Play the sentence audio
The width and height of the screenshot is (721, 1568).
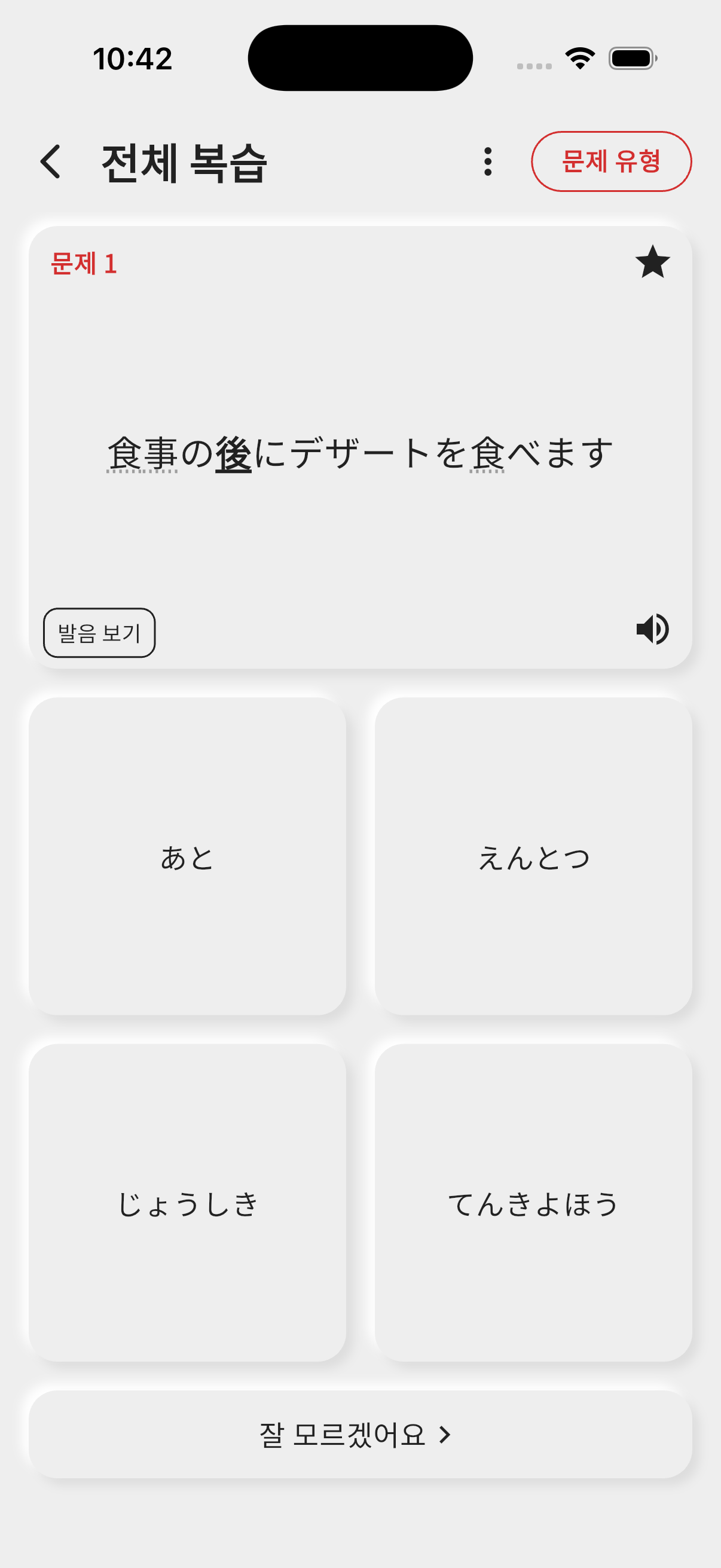click(652, 629)
